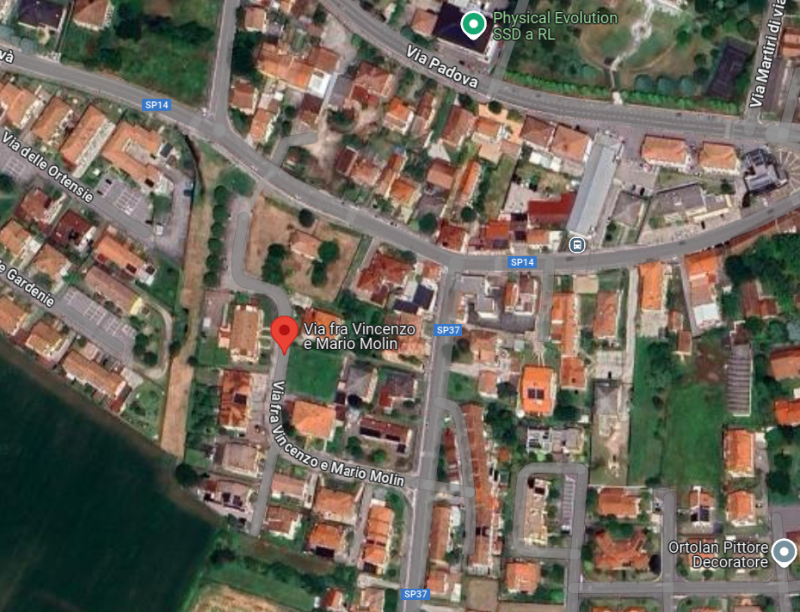
Task: Open the Physical Evolution SSD a RL marker
Action: (476, 23)
